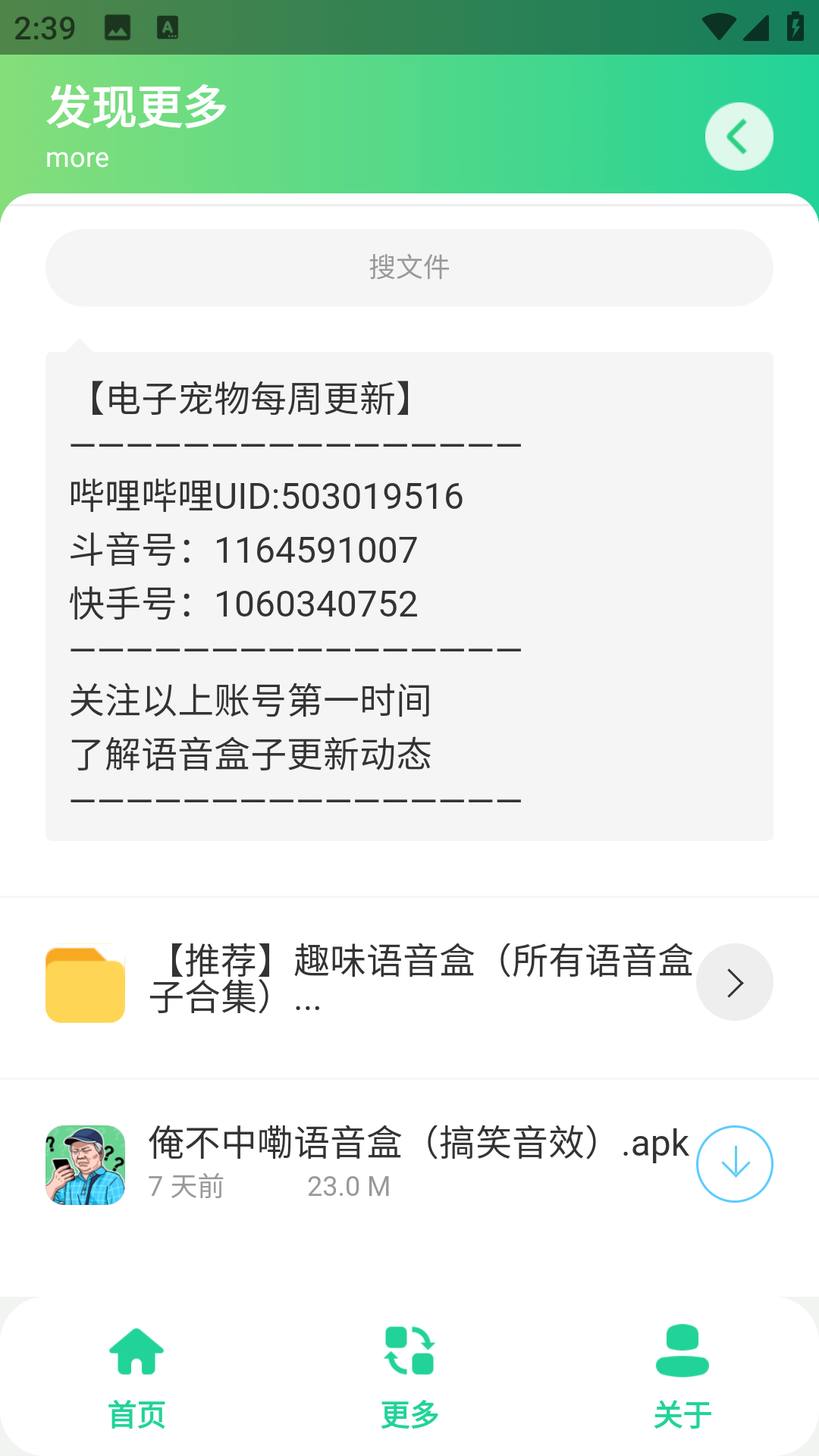Switch to the 更多 tab
Image resolution: width=819 pixels, height=1456 pixels.
coord(409,1412)
